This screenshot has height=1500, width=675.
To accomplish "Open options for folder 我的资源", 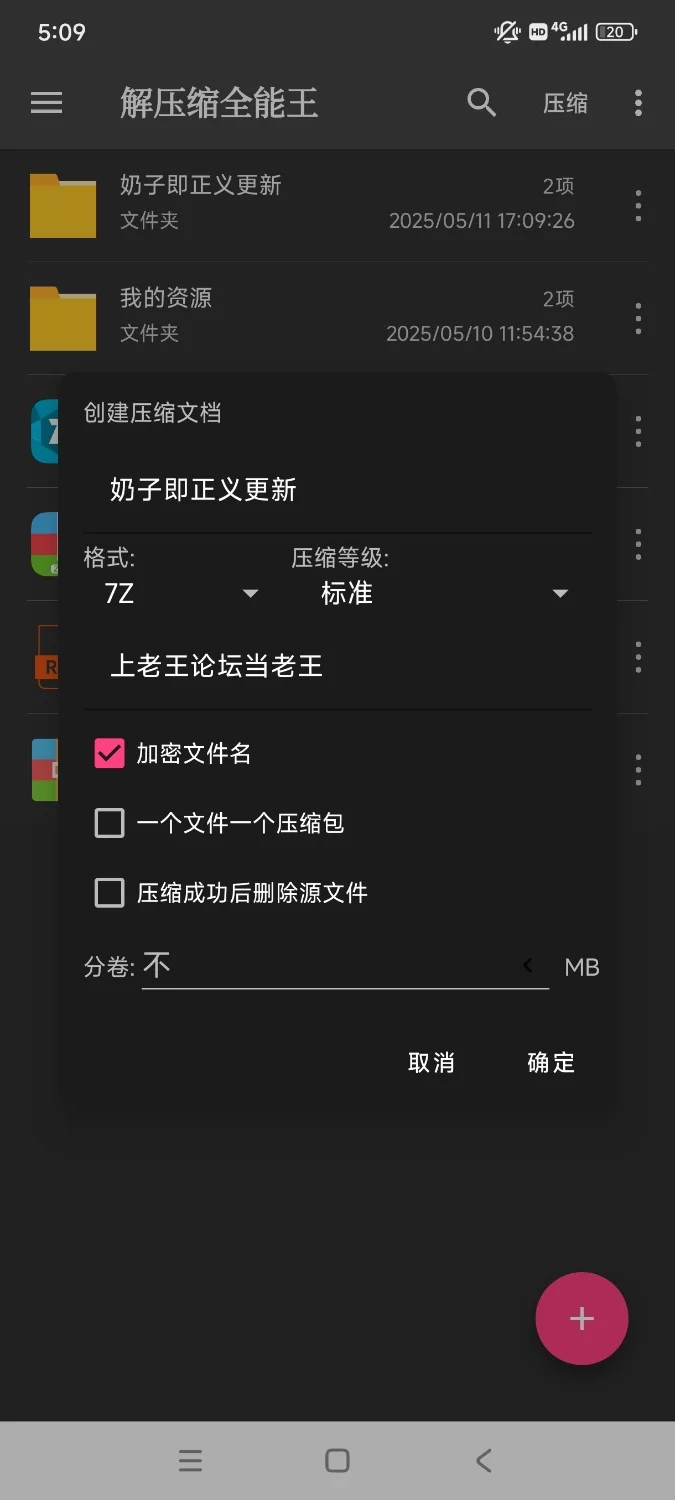I will [x=638, y=318].
